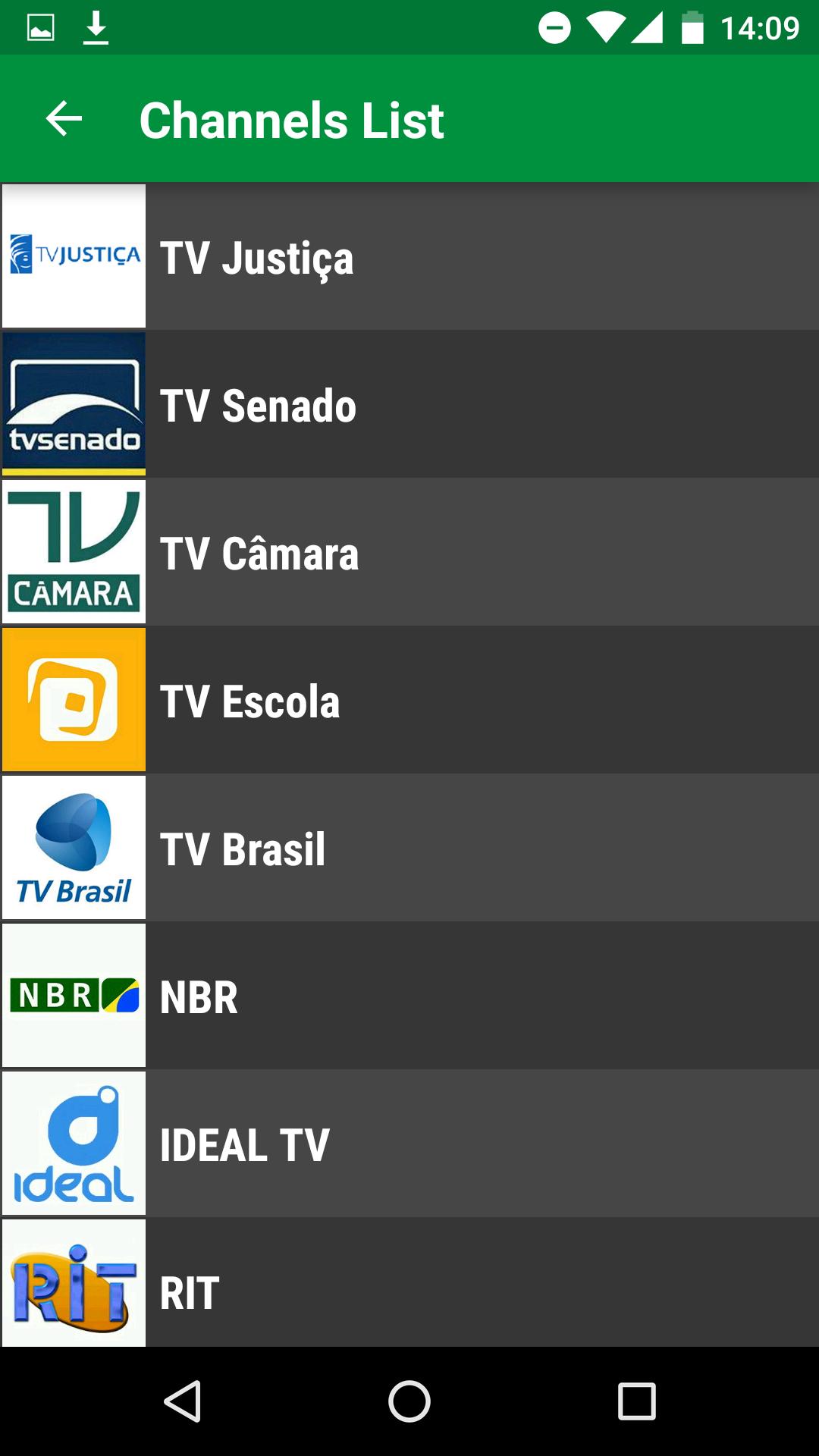Choose the TV Brasil channel
The image size is (819, 1456).
pyautogui.click(x=409, y=848)
